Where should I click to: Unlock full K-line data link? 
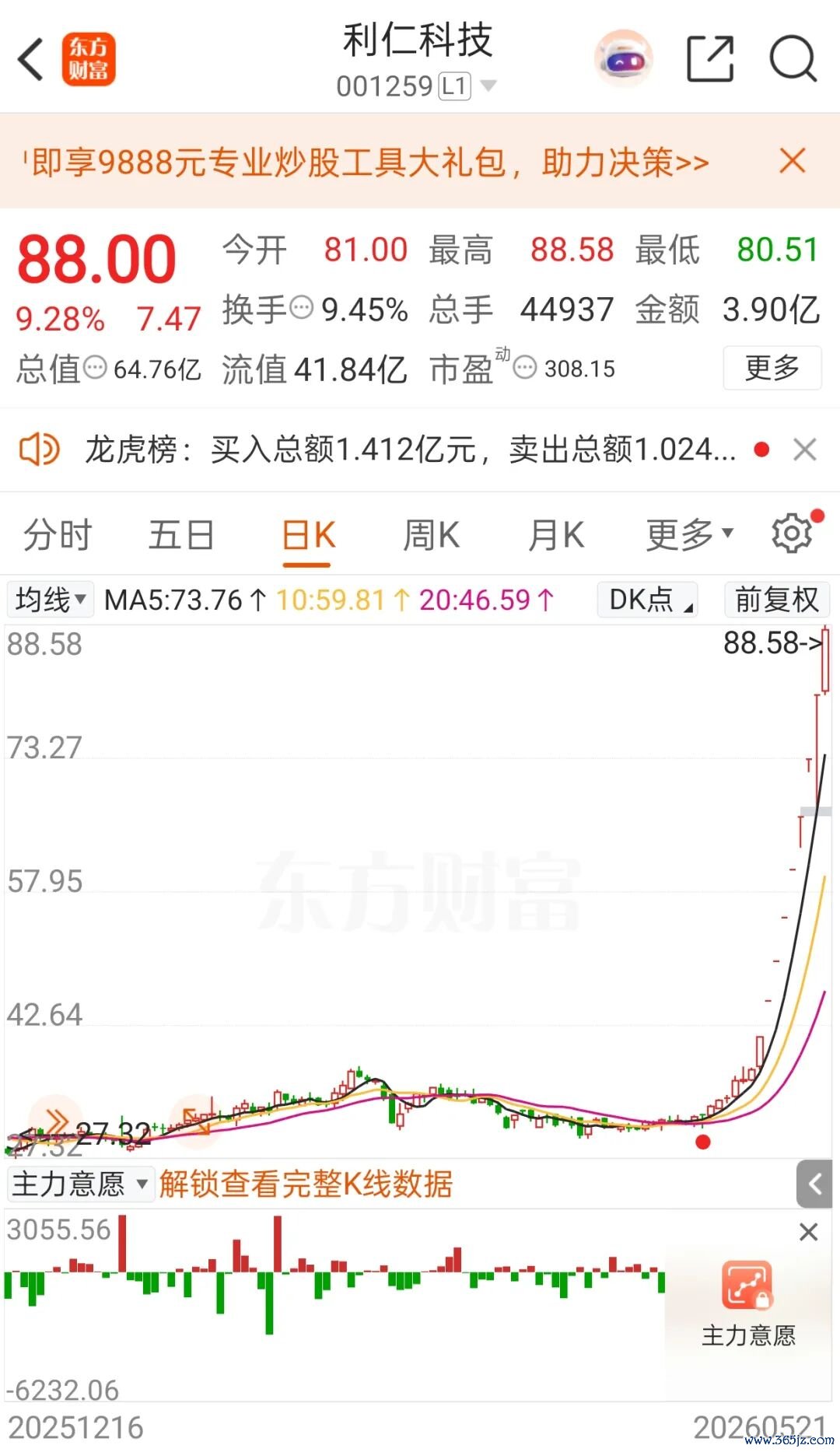pos(306,1184)
